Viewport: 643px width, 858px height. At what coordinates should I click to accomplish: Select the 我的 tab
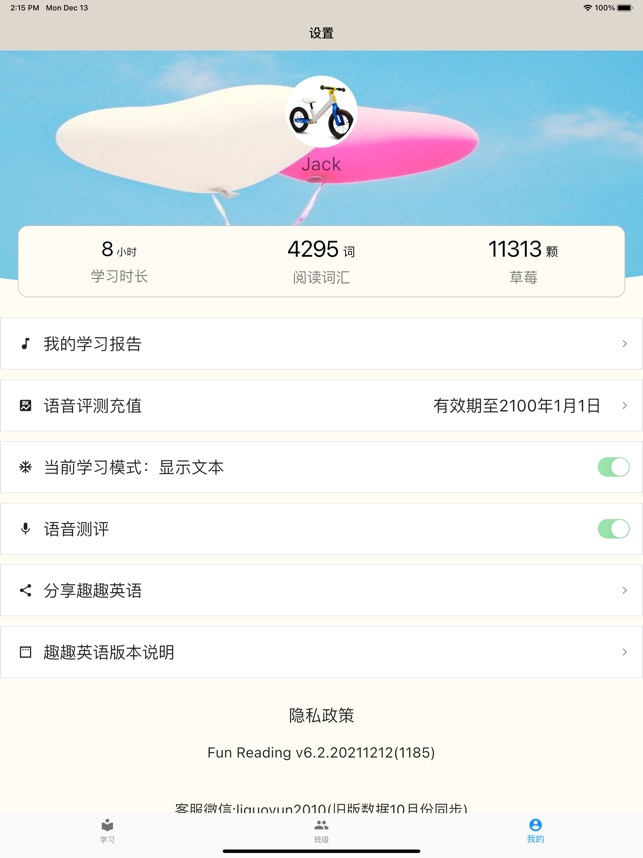click(x=535, y=831)
